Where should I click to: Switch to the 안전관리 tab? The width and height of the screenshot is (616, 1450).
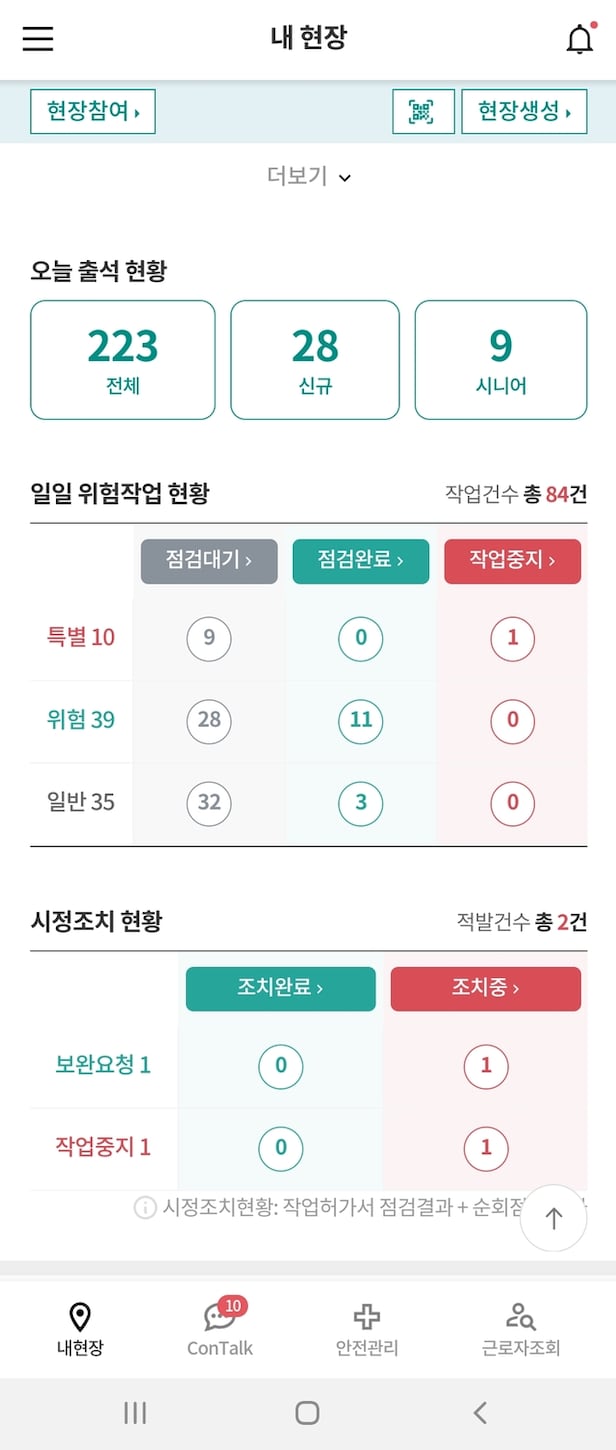click(367, 1329)
